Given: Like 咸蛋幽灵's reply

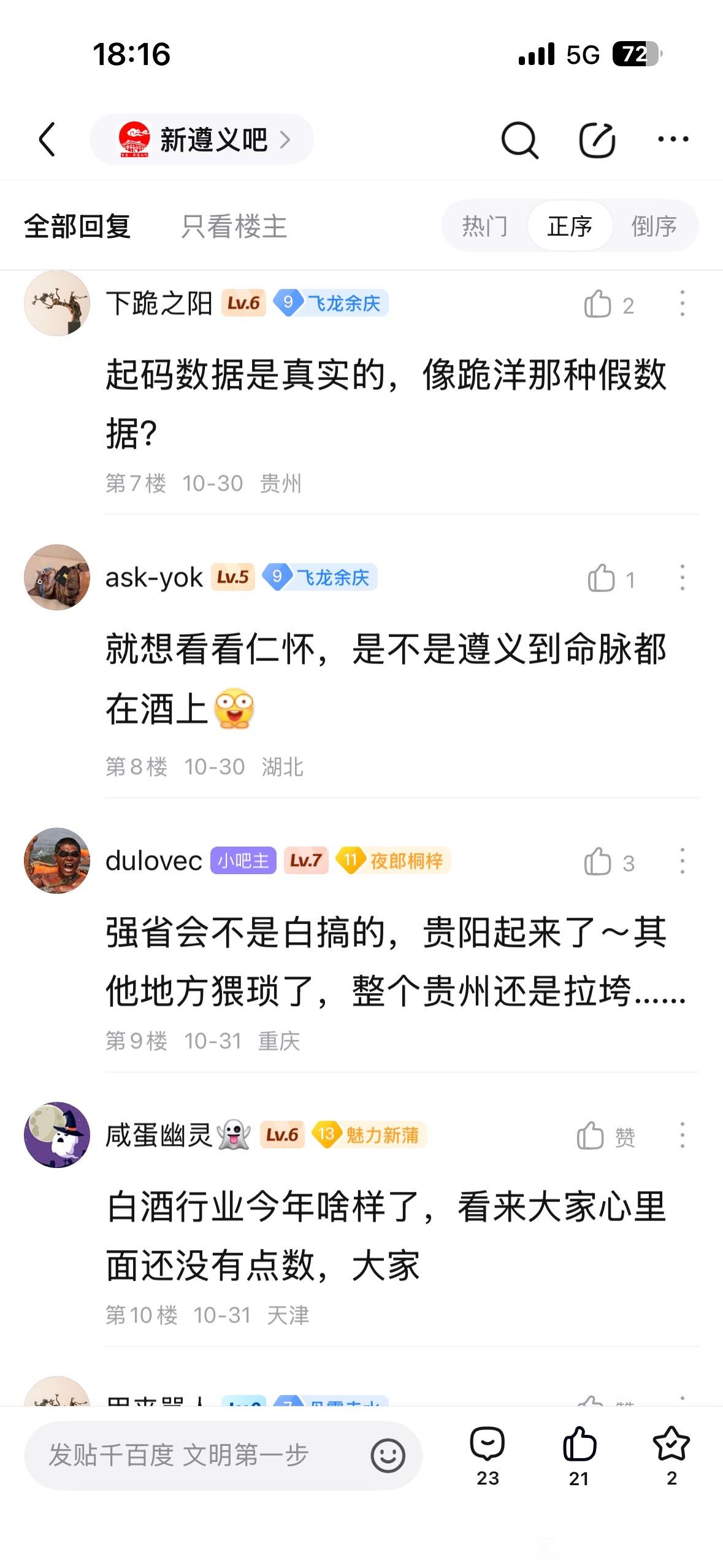Looking at the screenshot, I should click(x=591, y=1136).
